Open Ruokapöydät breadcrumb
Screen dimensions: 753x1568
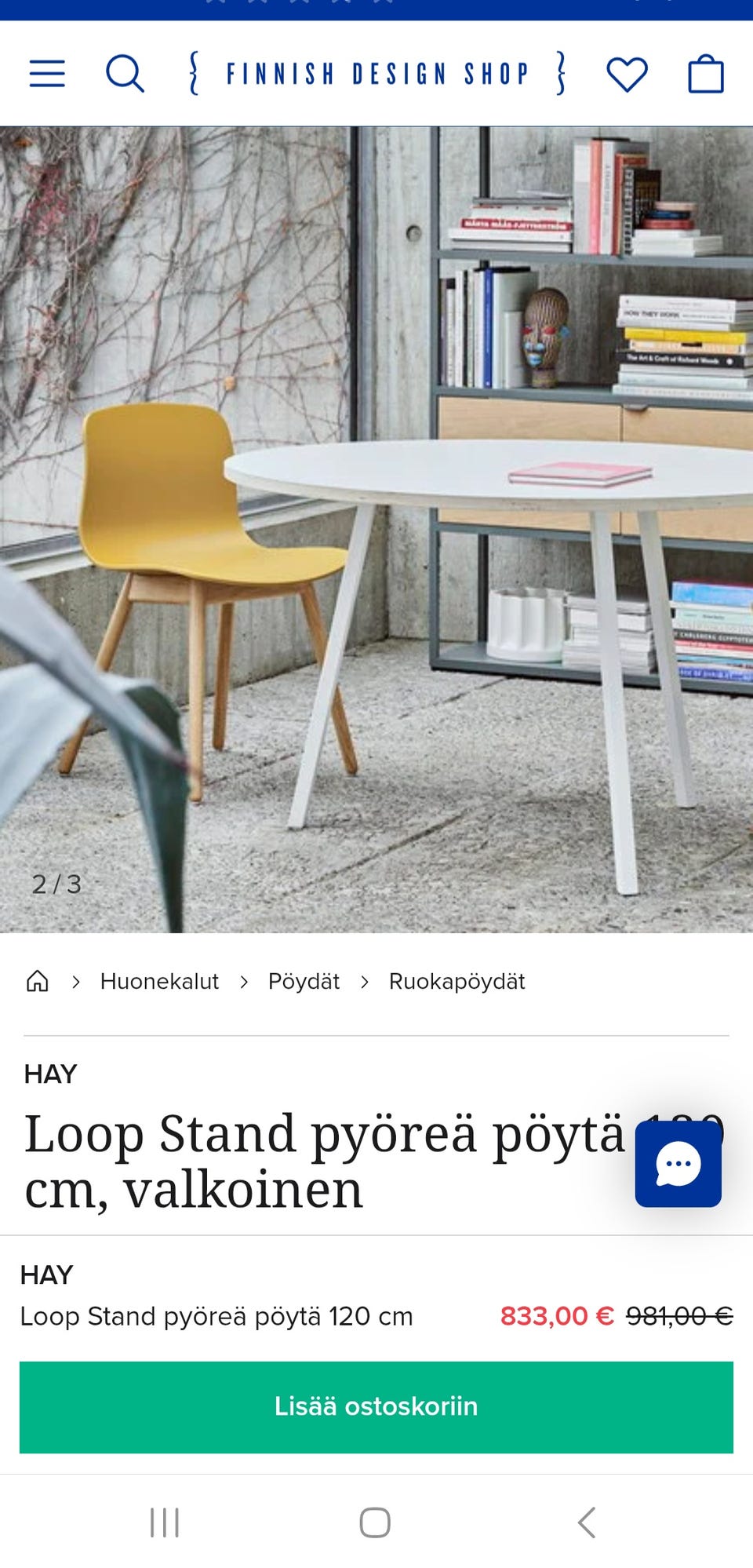457,981
